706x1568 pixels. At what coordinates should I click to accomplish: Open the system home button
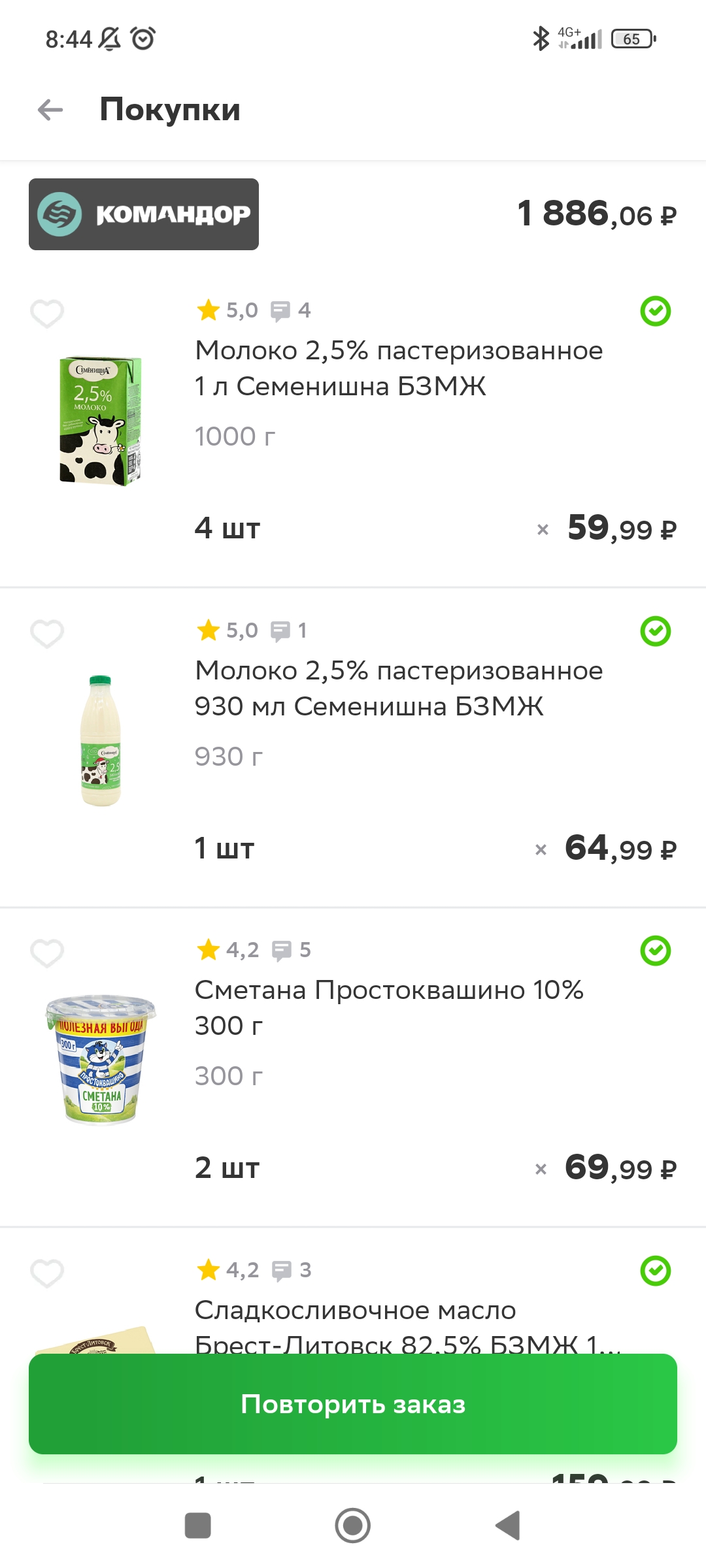[353, 1526]
